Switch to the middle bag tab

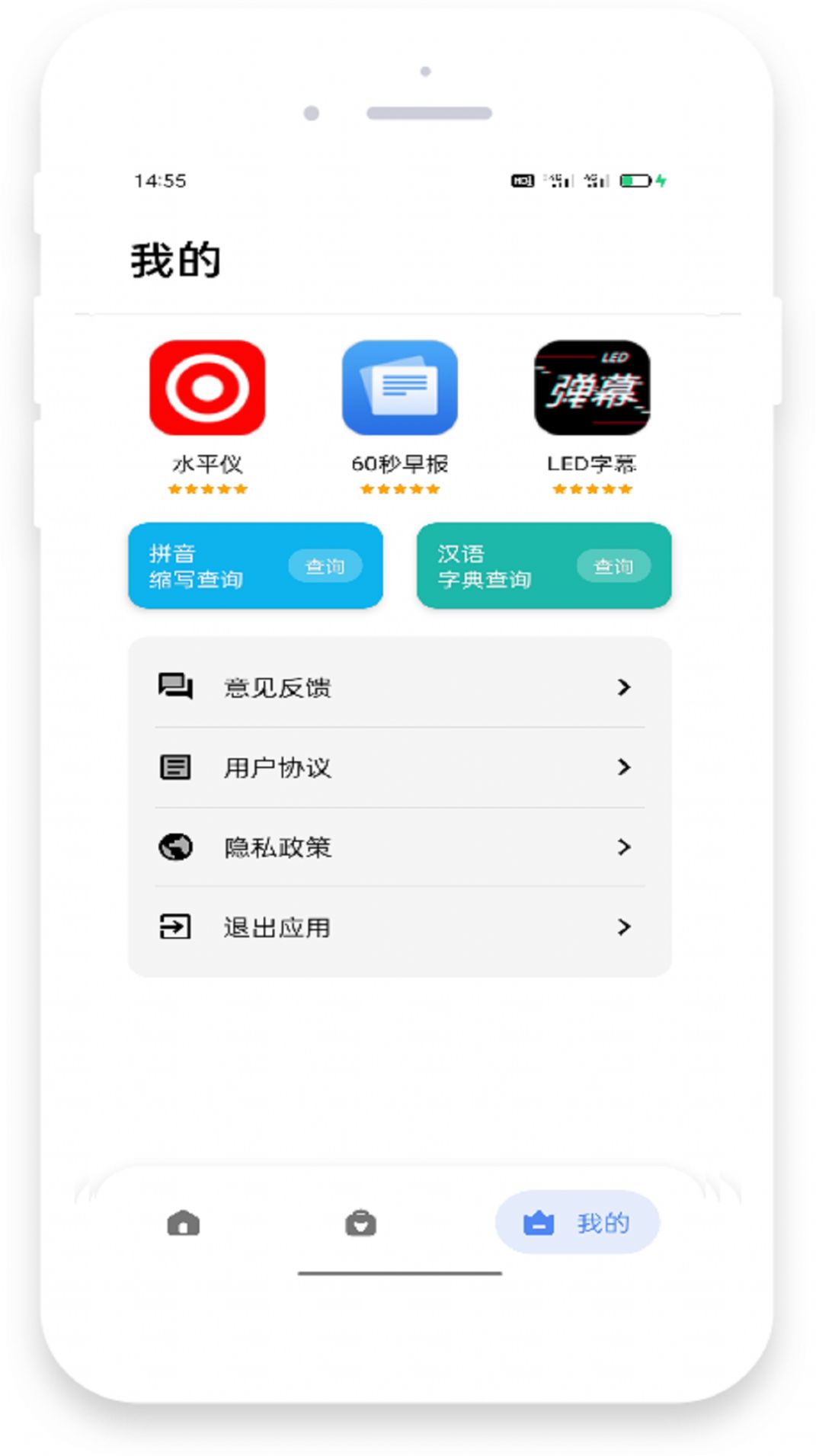[360, 1223]
